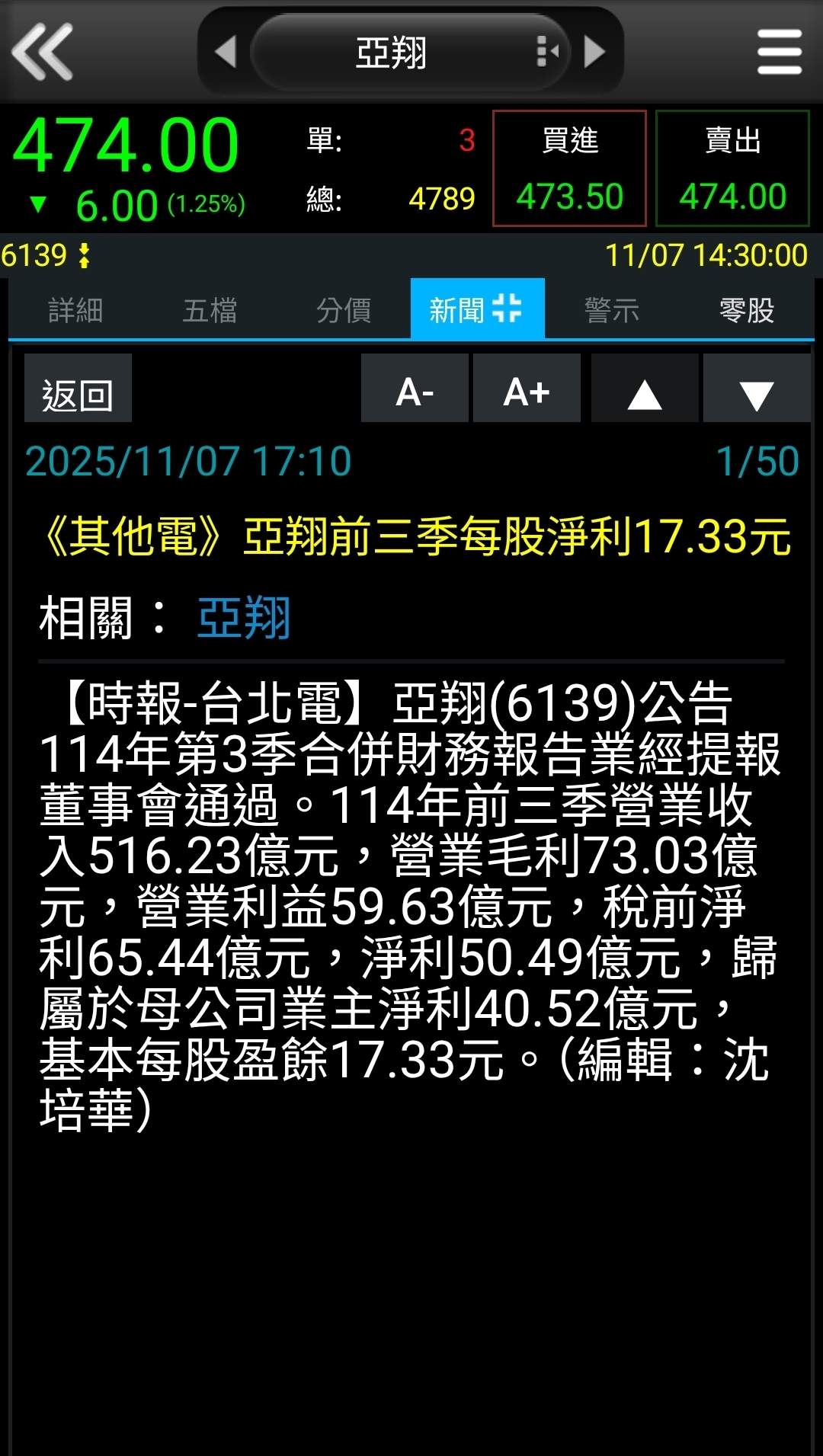
Task: Switch to the previous stock with left arrow
Action: (x=225, y=52)
